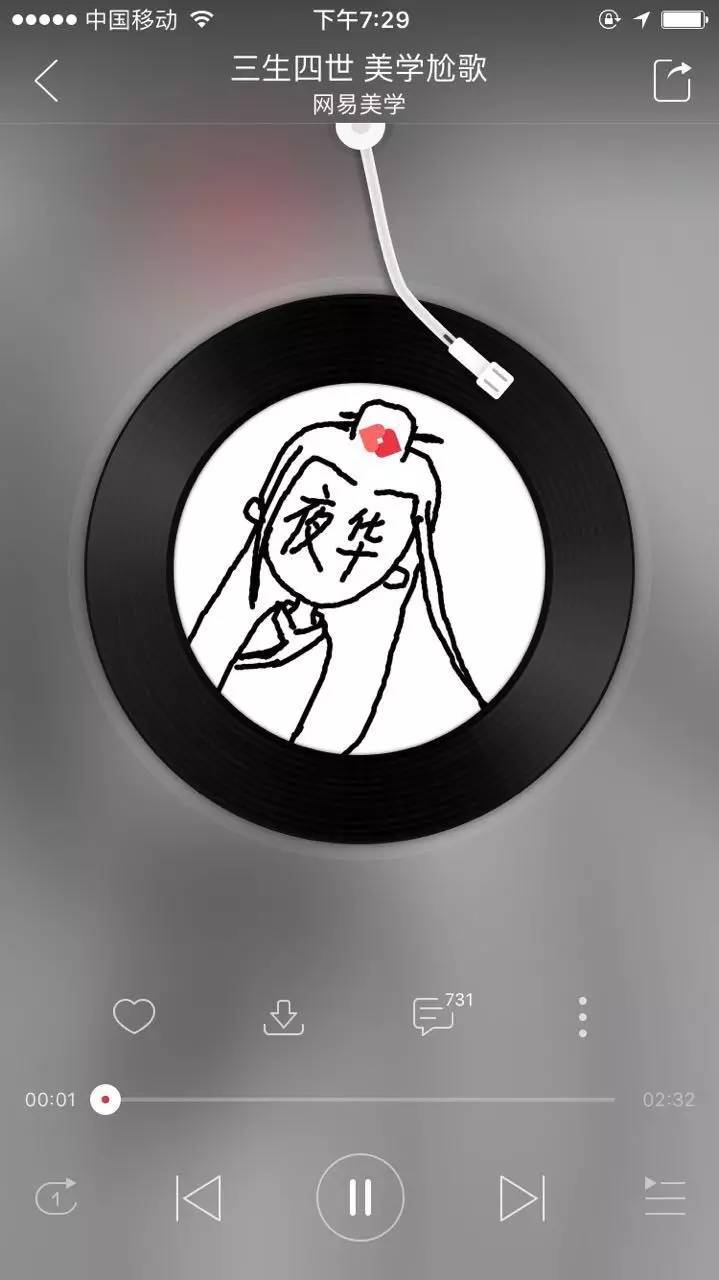Go back from the player screen

(x=46, y=81)
